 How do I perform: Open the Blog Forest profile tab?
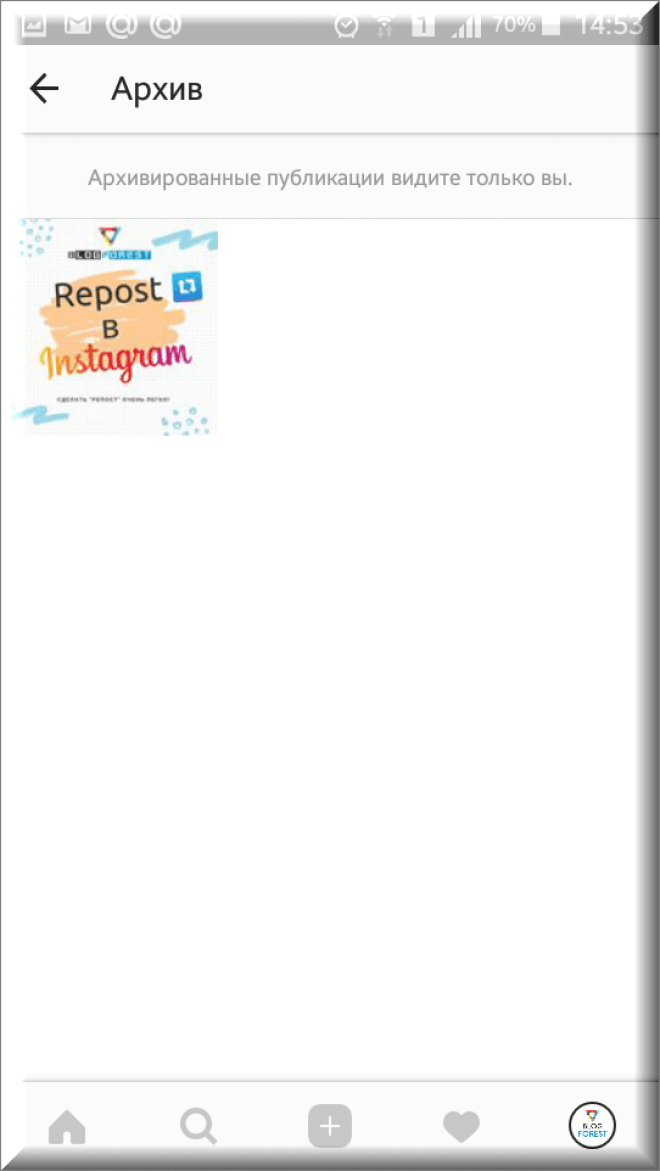592,1126
